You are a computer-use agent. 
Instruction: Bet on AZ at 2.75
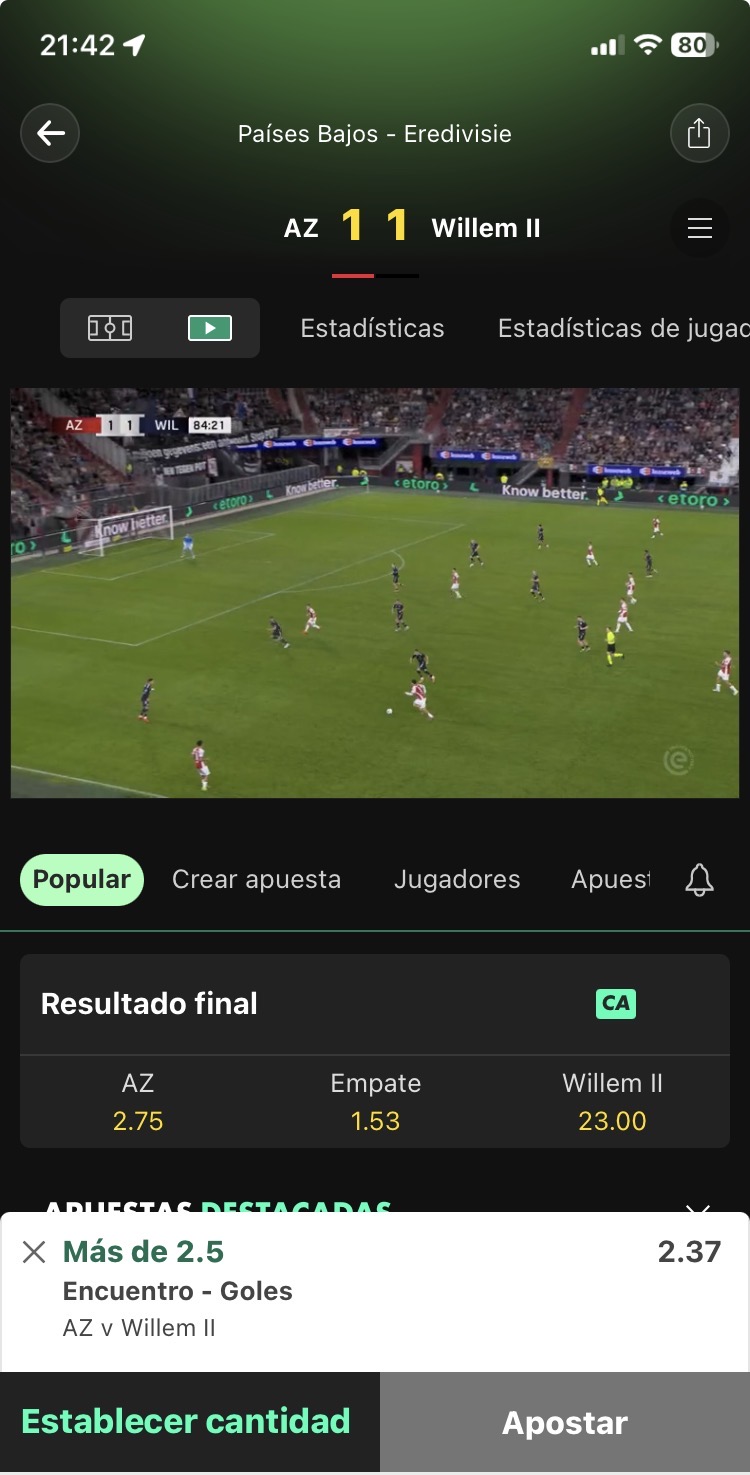[x=138, y=1102]
